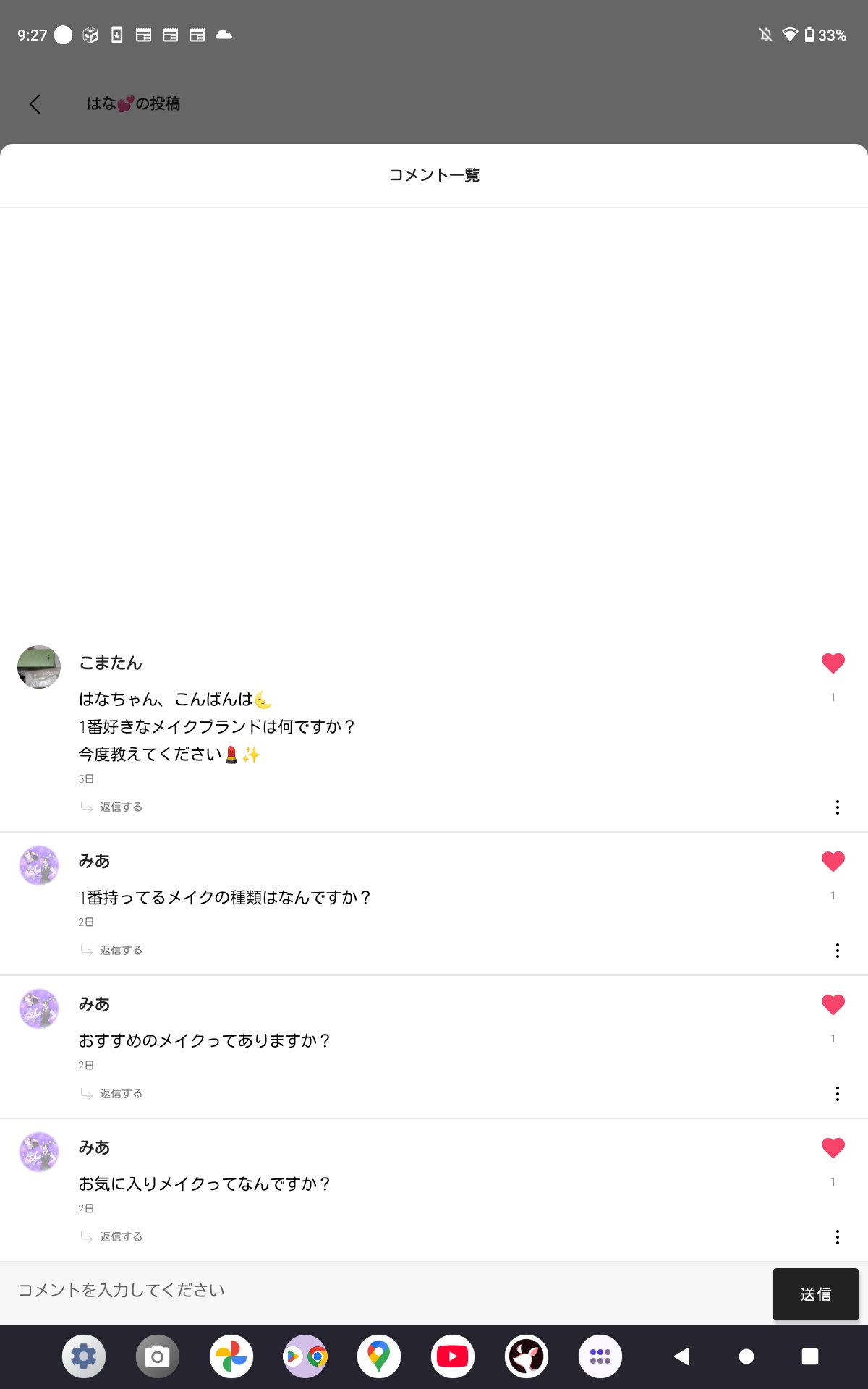Open the camera app in the dock
Image resolution: width=868 pixels, height=1389 pixels.
(156, 1356)
